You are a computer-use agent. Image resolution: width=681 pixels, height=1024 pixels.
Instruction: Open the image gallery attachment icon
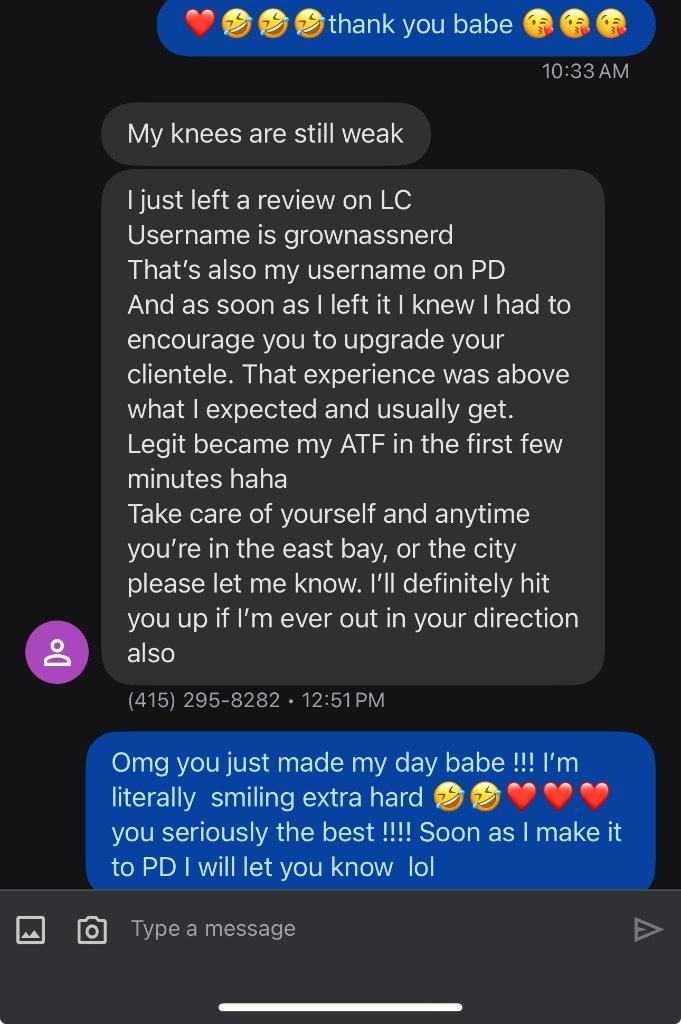[x=31, y=930]
